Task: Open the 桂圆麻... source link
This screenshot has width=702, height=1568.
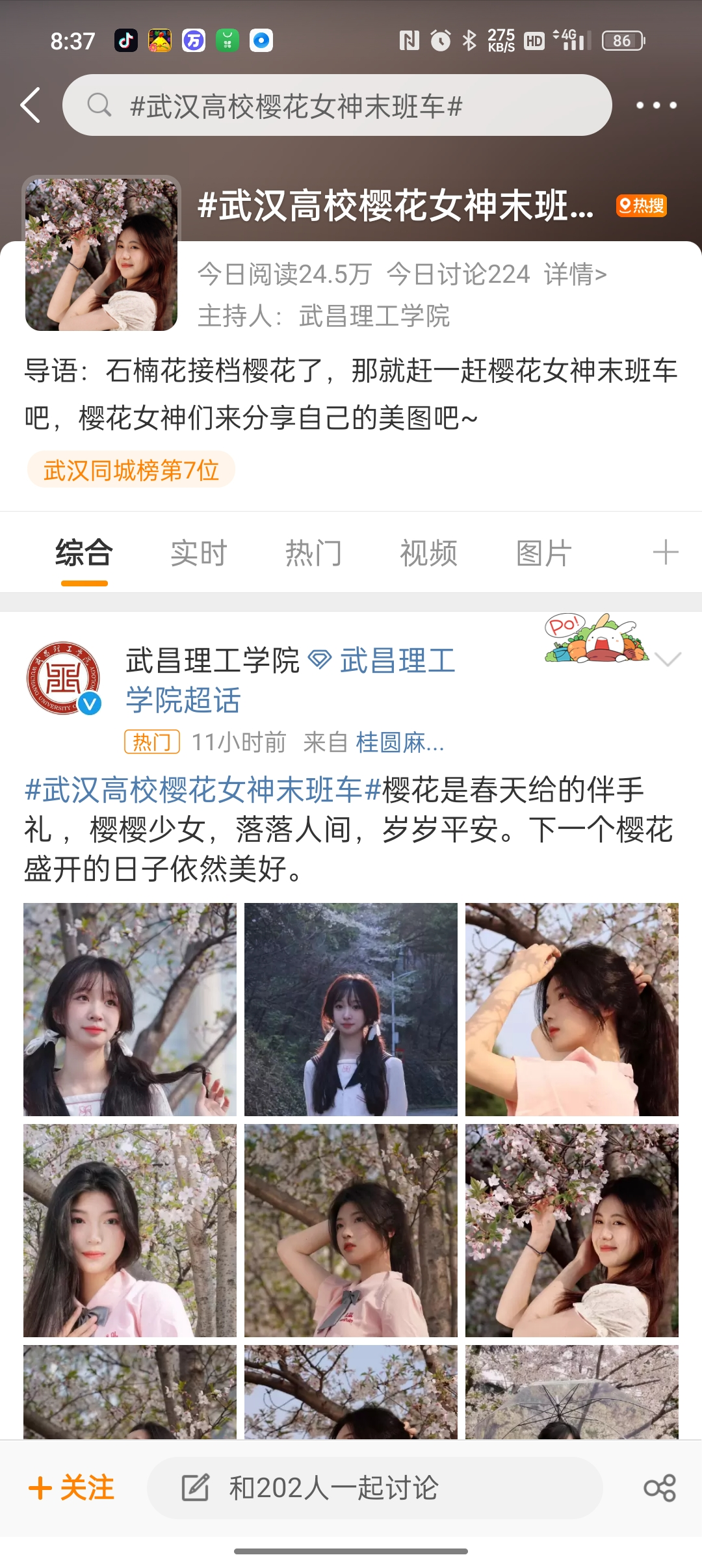Action: coord(400,742)
